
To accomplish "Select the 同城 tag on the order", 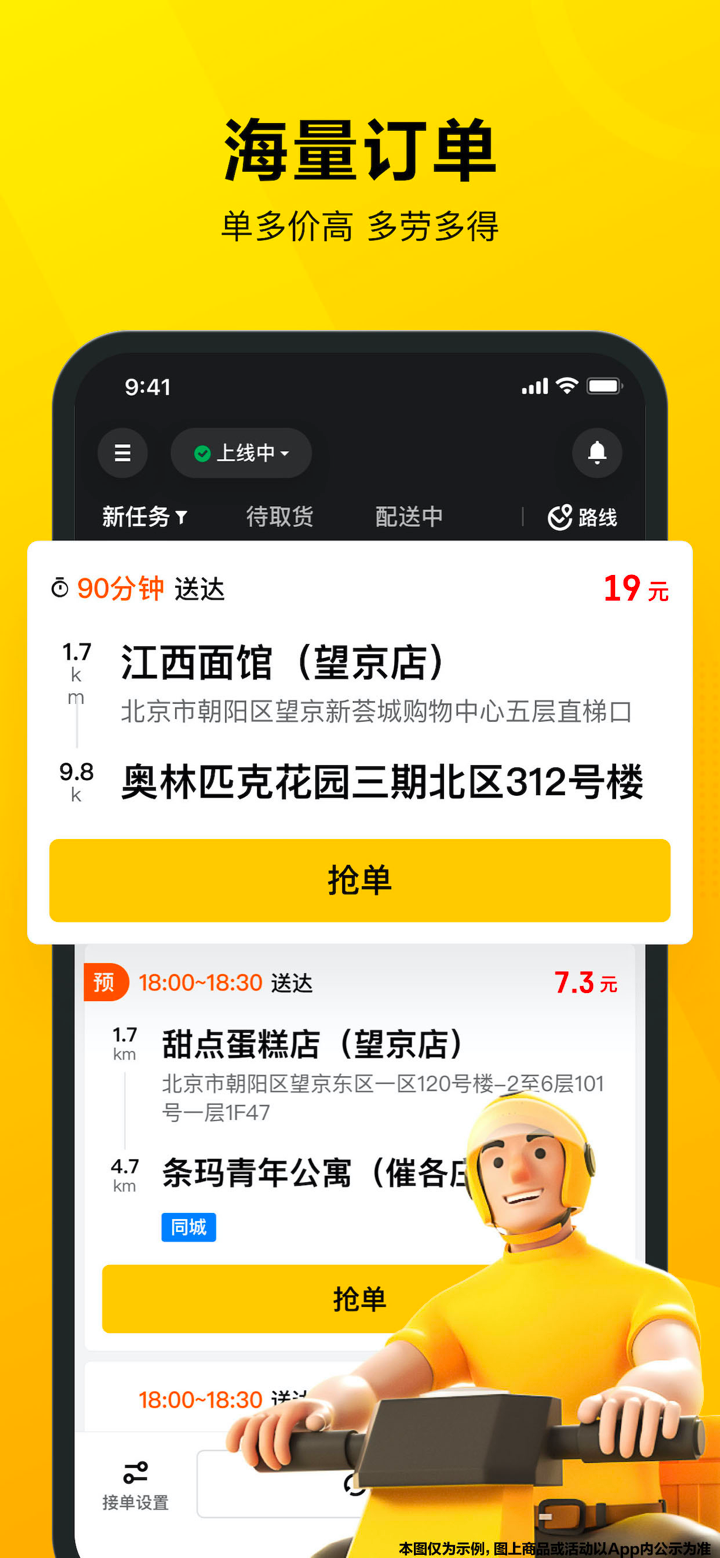I will [x=188, y=1227].
